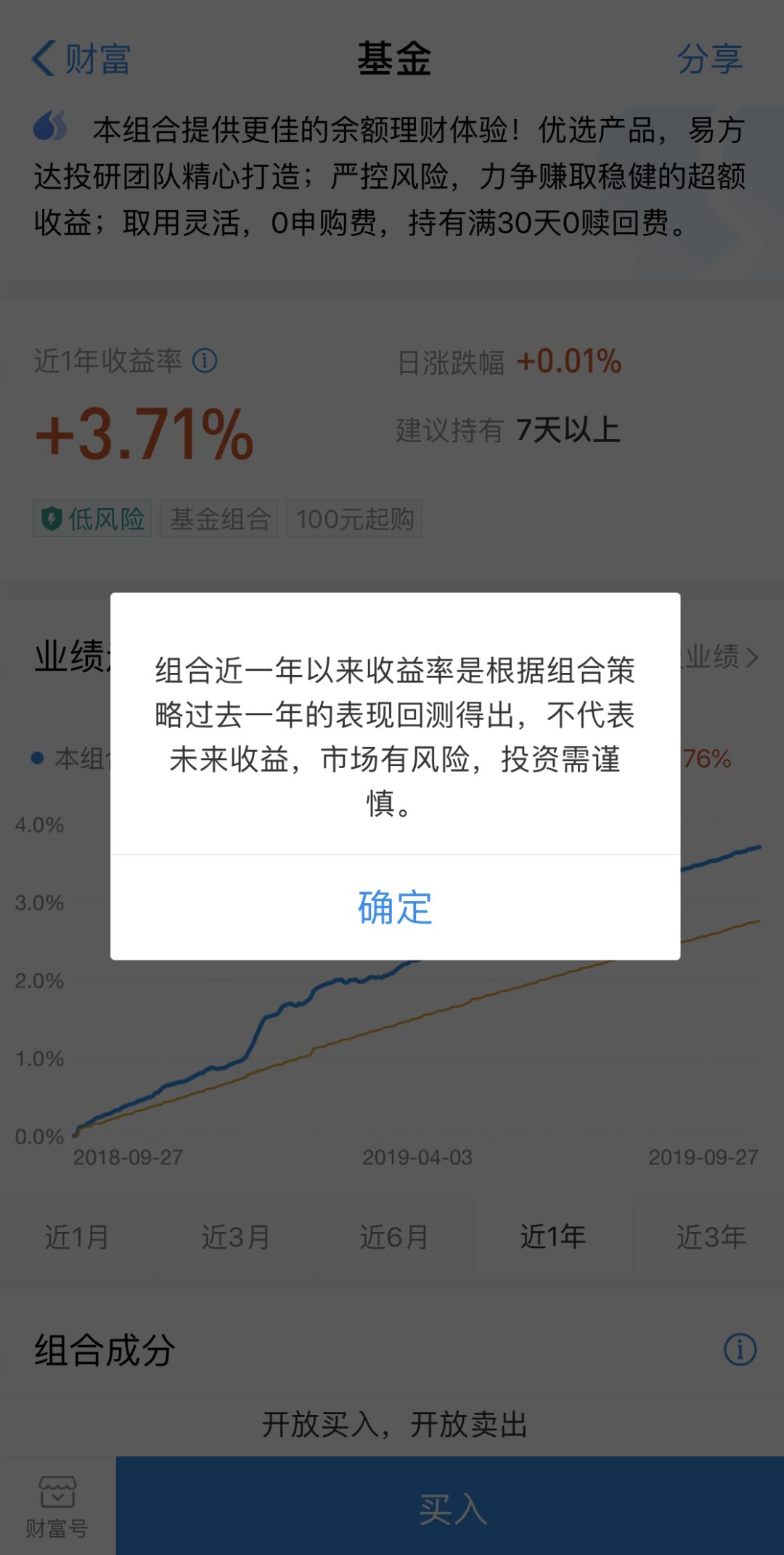Image resolution: width=784 pixels, height=1555 pixels.
Task: Open 财富号 at the bottom
Action: pyautogui.click(x=57, y=1507)
